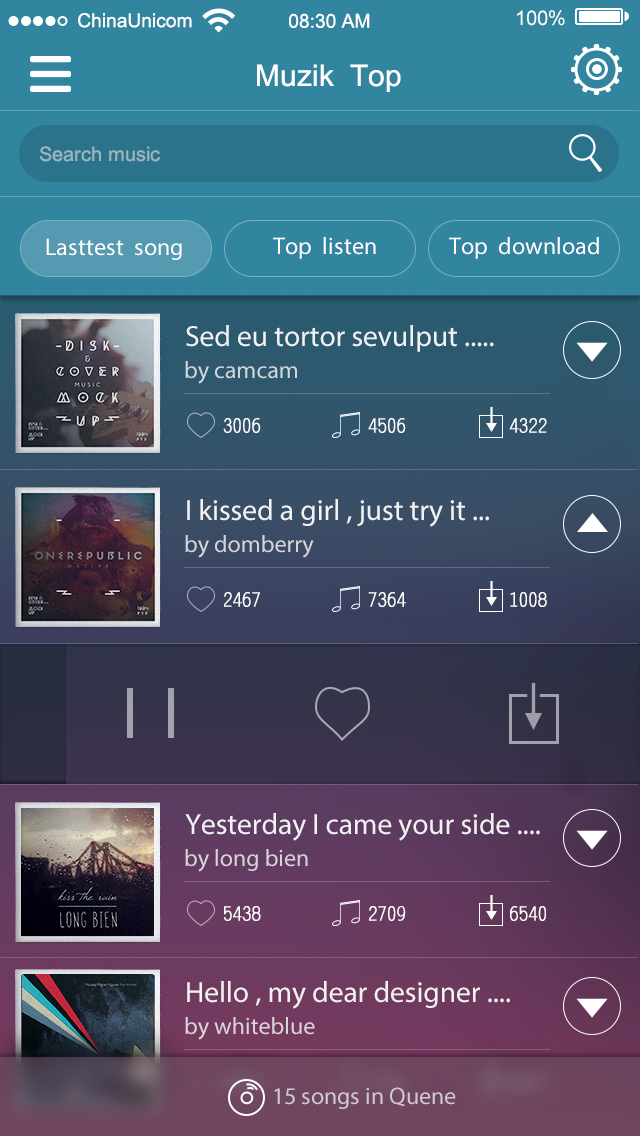640x1136 pixels.
Task: Pause the currently playing song
Action: point(150,713)
